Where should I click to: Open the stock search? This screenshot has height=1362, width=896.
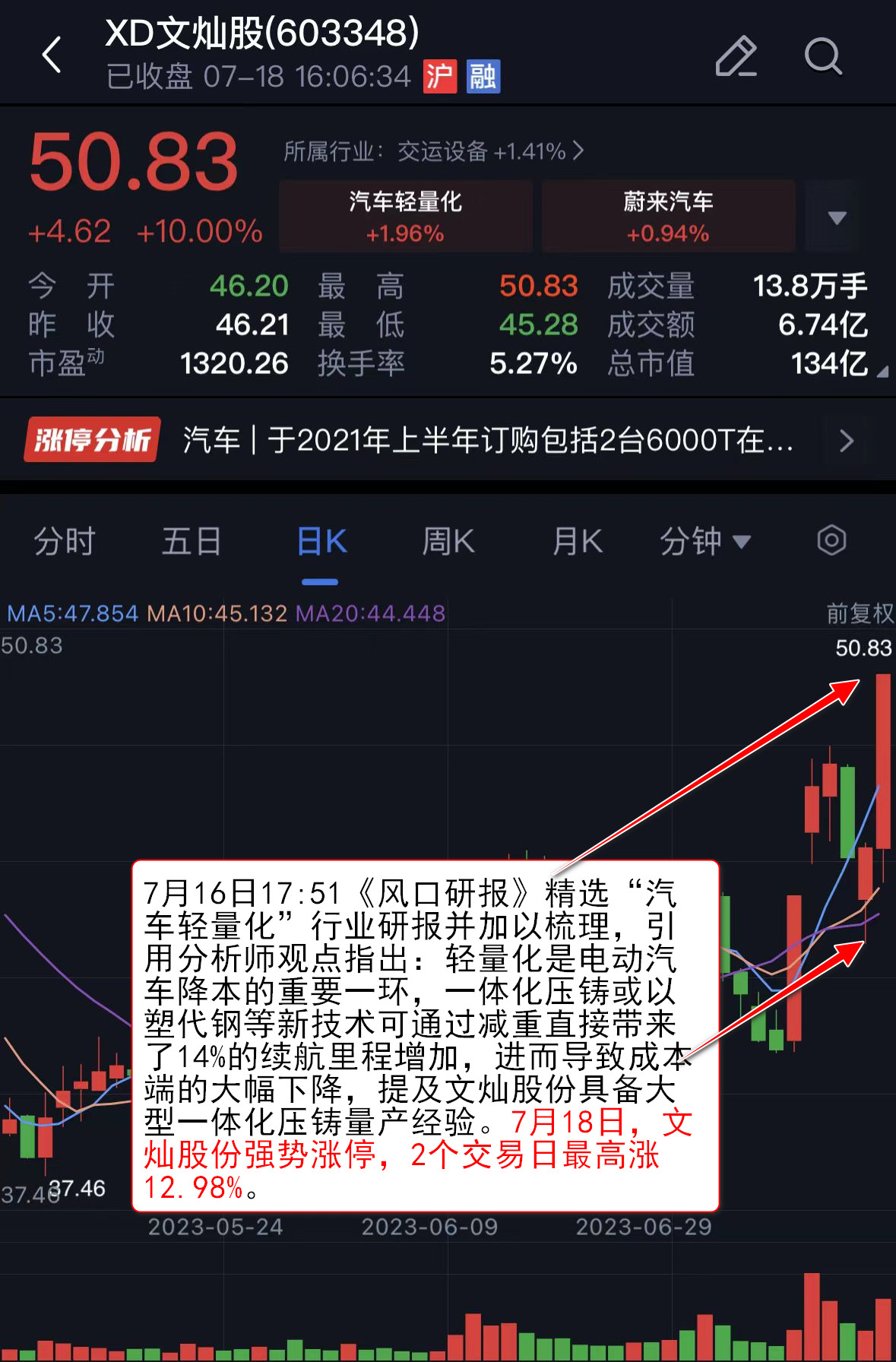pyautogui.click(x=823, y=56)
